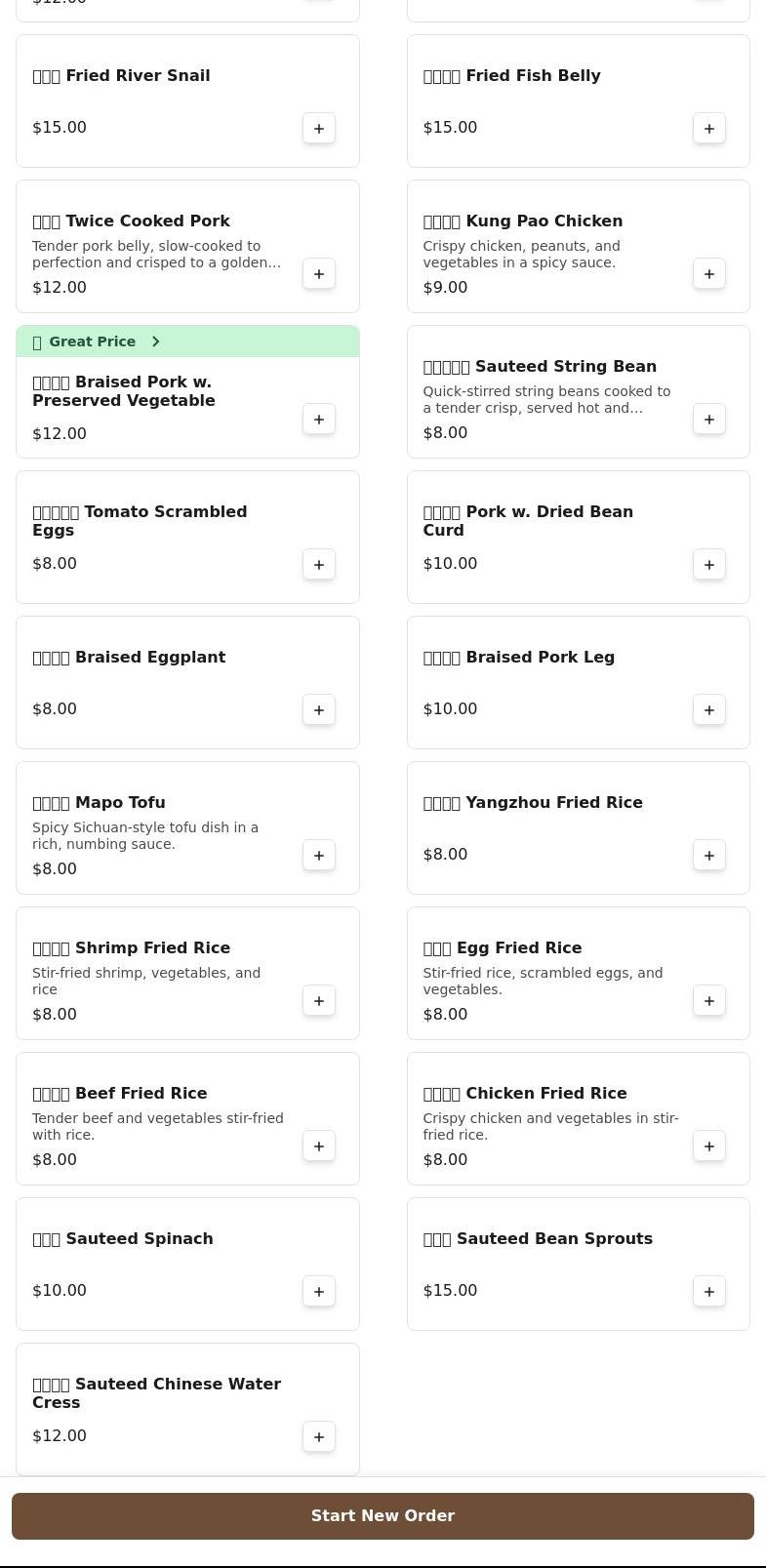Add Yangzhou Fried Rice to the order
The height and width of the screenshot is (1568, 766).
709,856
